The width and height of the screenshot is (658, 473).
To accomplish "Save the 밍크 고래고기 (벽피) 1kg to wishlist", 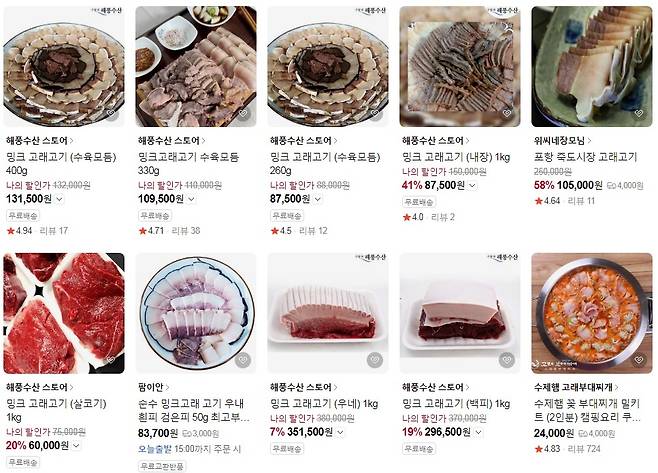I will [x=506, y=359].
